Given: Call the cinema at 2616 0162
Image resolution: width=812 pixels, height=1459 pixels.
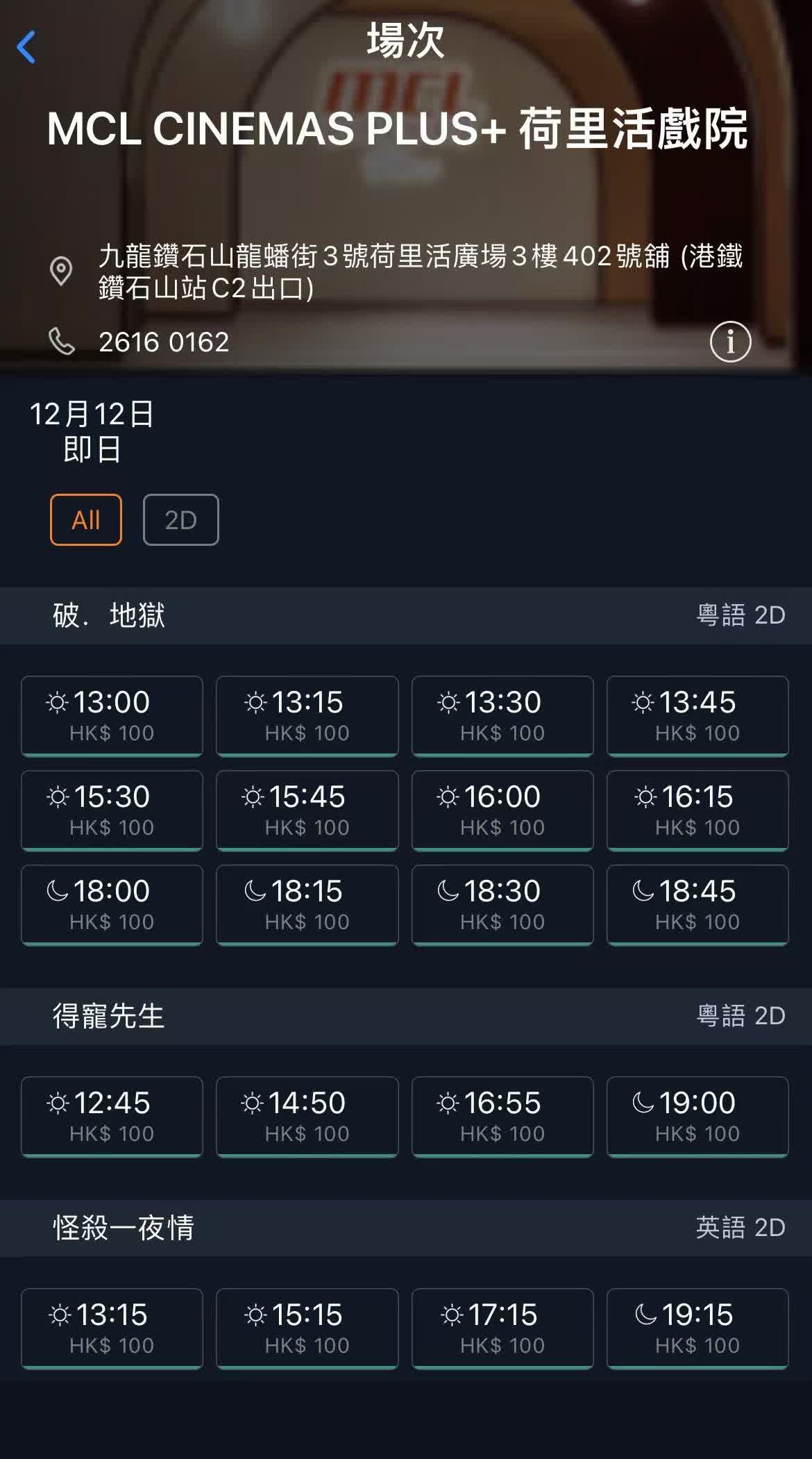Looking at the screenshot, I should [x=164, y=342].
